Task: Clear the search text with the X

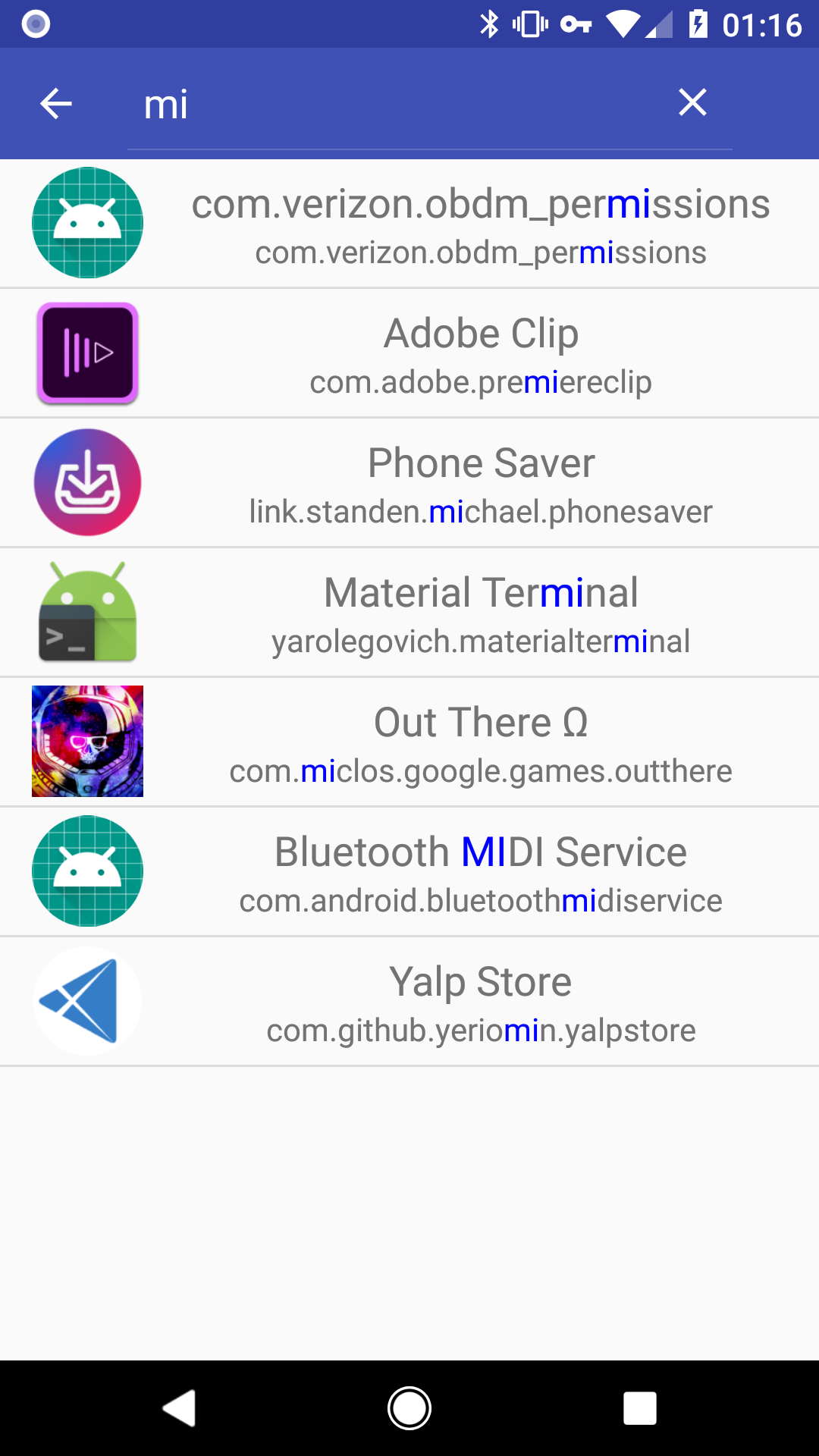Action: 692,102
